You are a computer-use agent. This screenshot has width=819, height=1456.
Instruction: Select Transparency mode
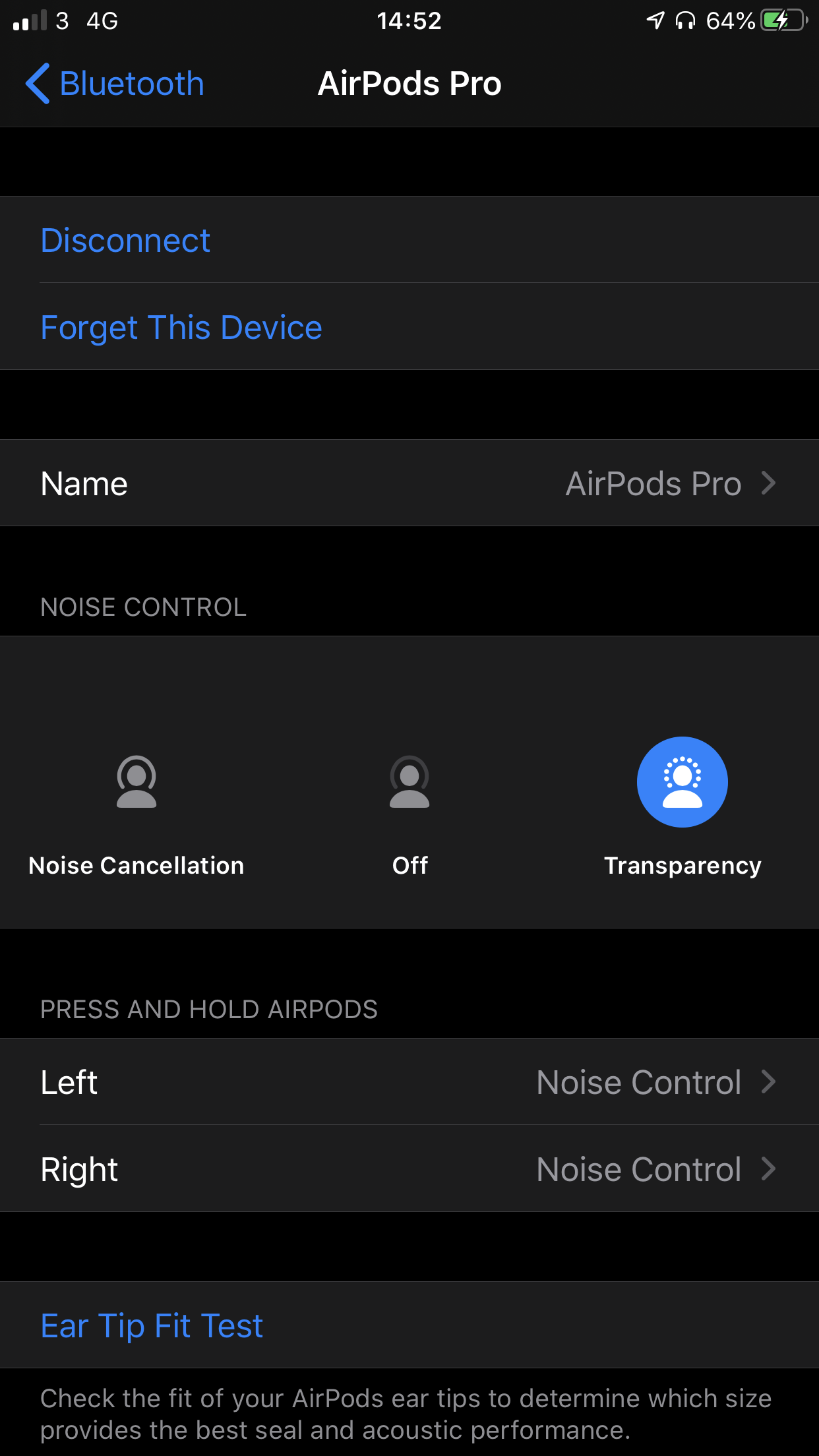(x=682, y=782)
